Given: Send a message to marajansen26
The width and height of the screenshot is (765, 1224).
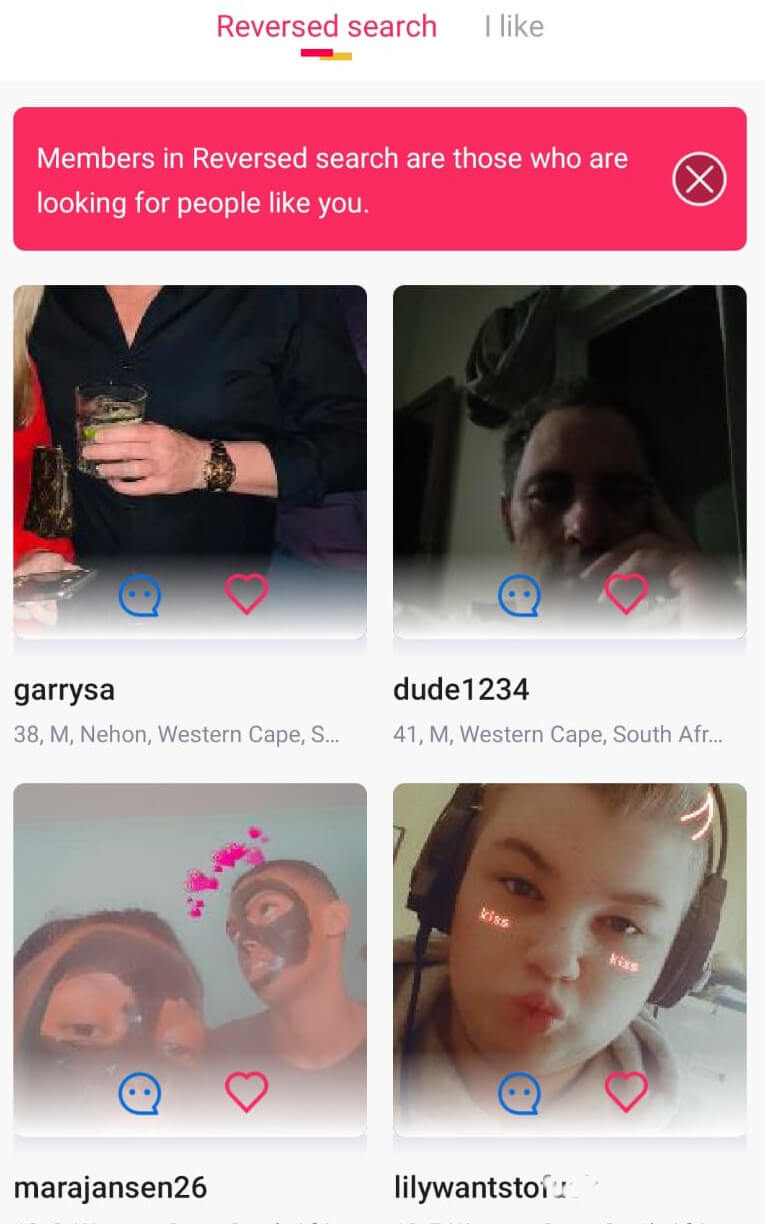Looking at the screenshot, I should [139, 1093].
